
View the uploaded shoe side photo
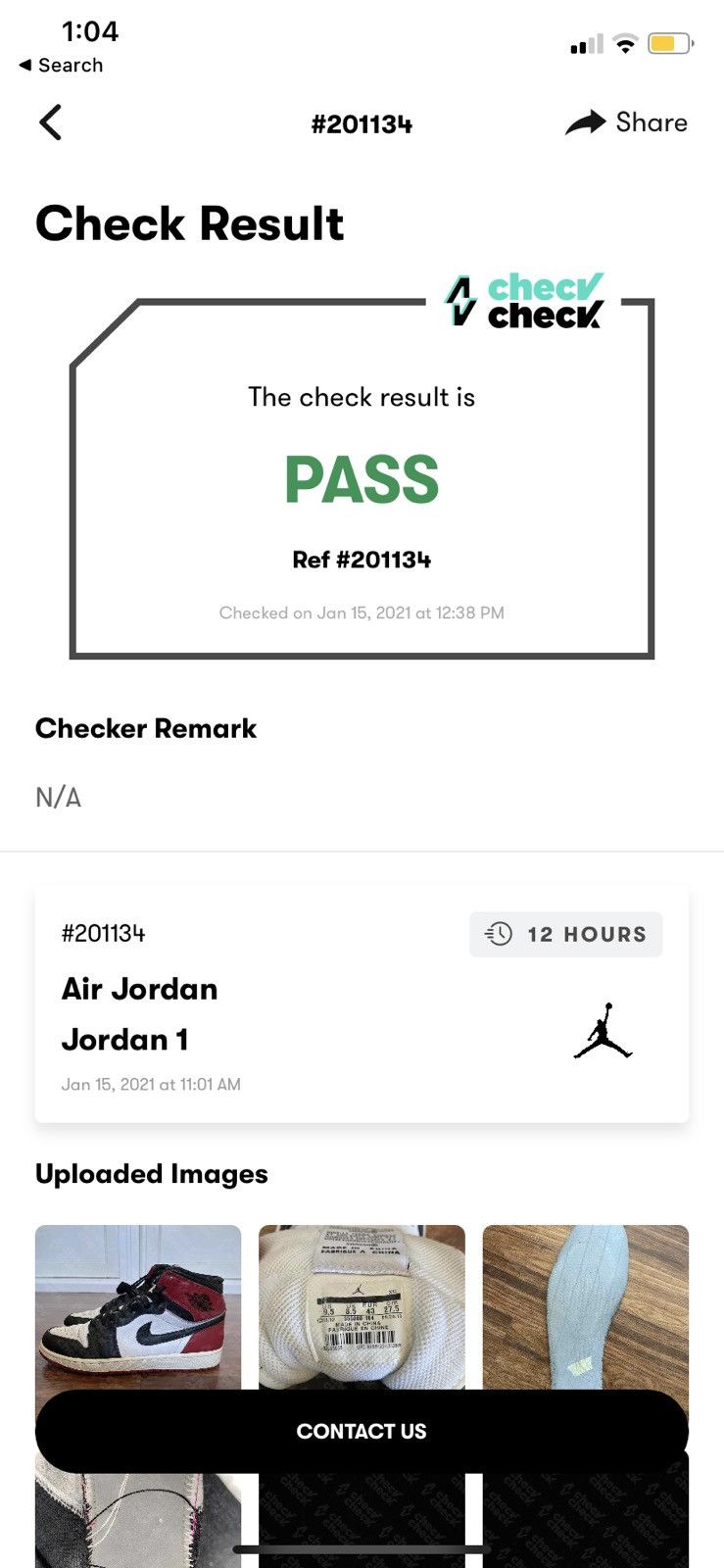point(138,1307)
